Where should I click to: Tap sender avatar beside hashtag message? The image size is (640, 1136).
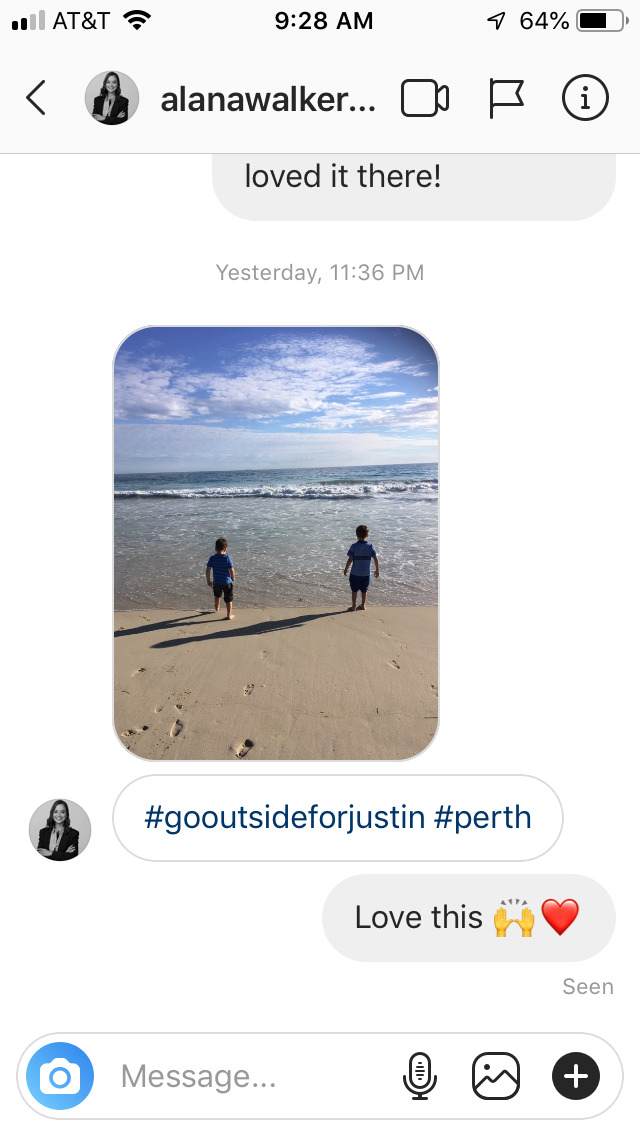[x=60, y=830]
